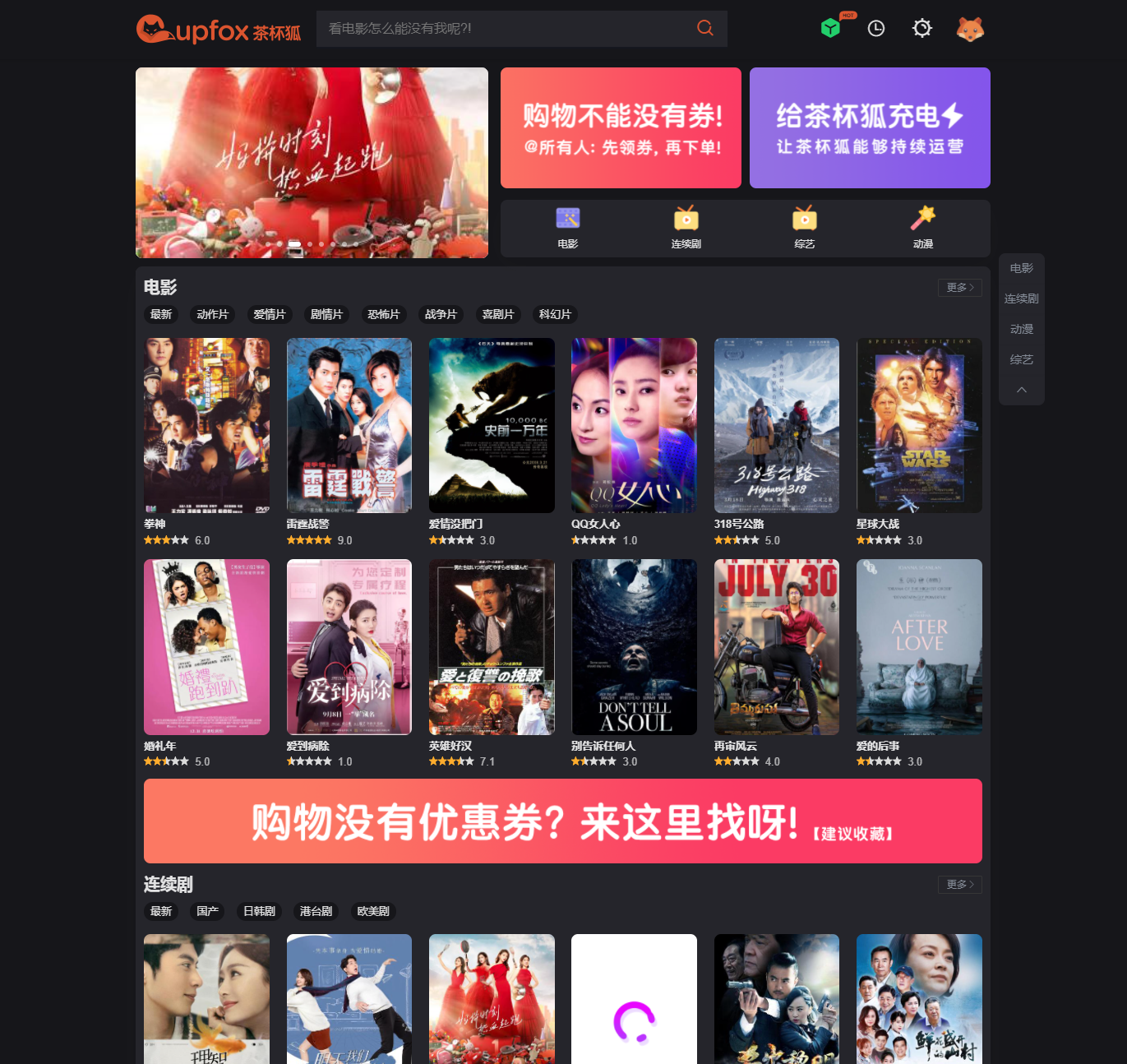
Task: Select the 日韩剧 filter chip
Action: tap(260, 911)
